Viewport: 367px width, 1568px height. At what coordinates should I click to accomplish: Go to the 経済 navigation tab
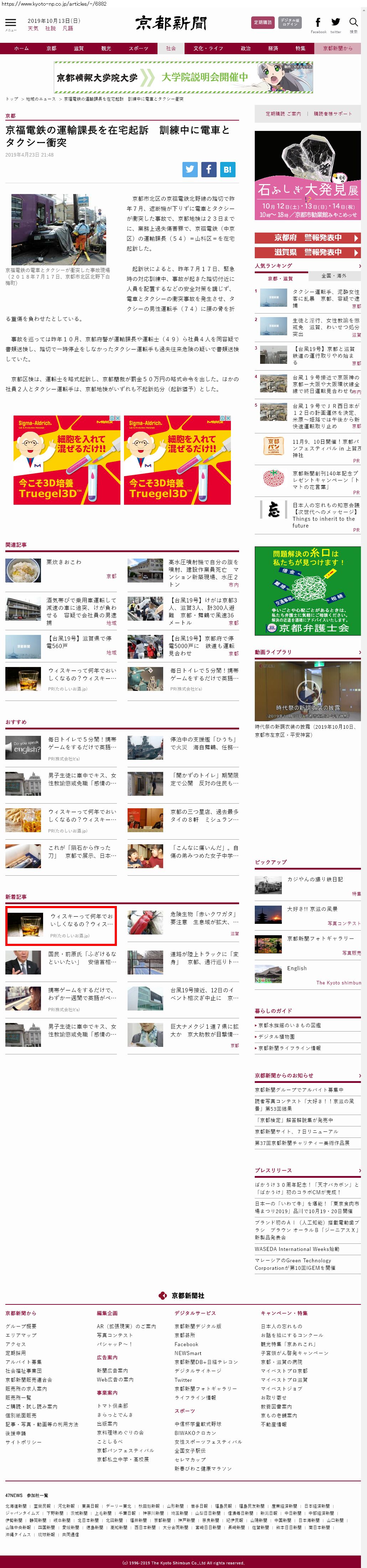pos(273,48)
